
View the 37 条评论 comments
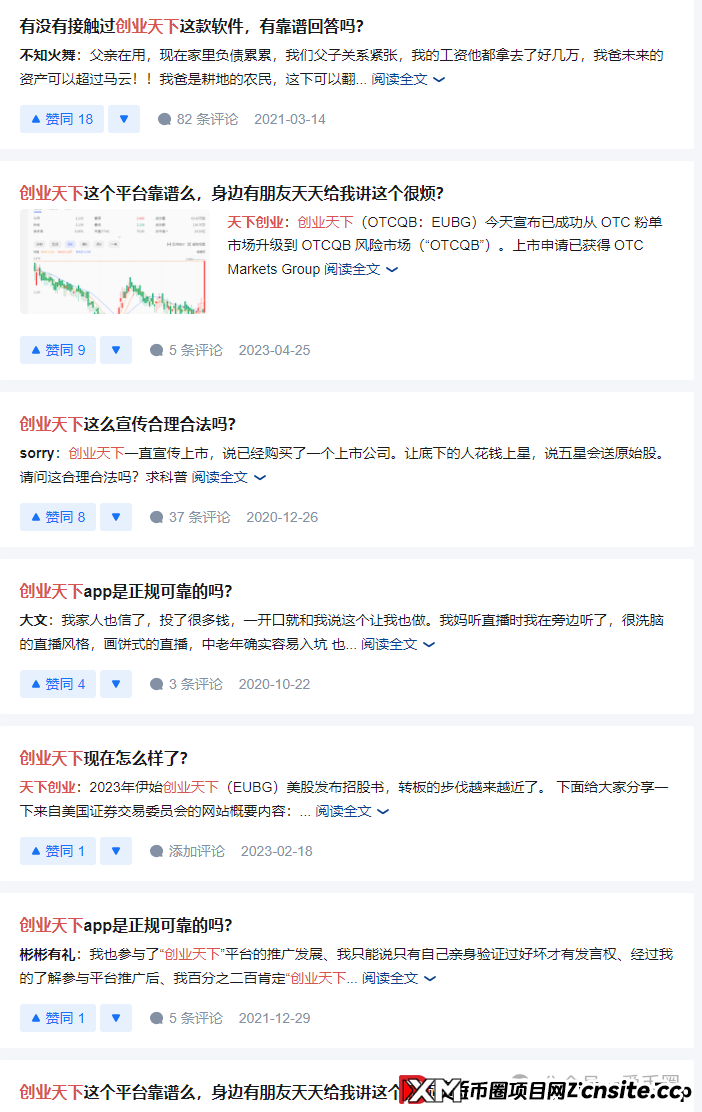coord(190,517)
